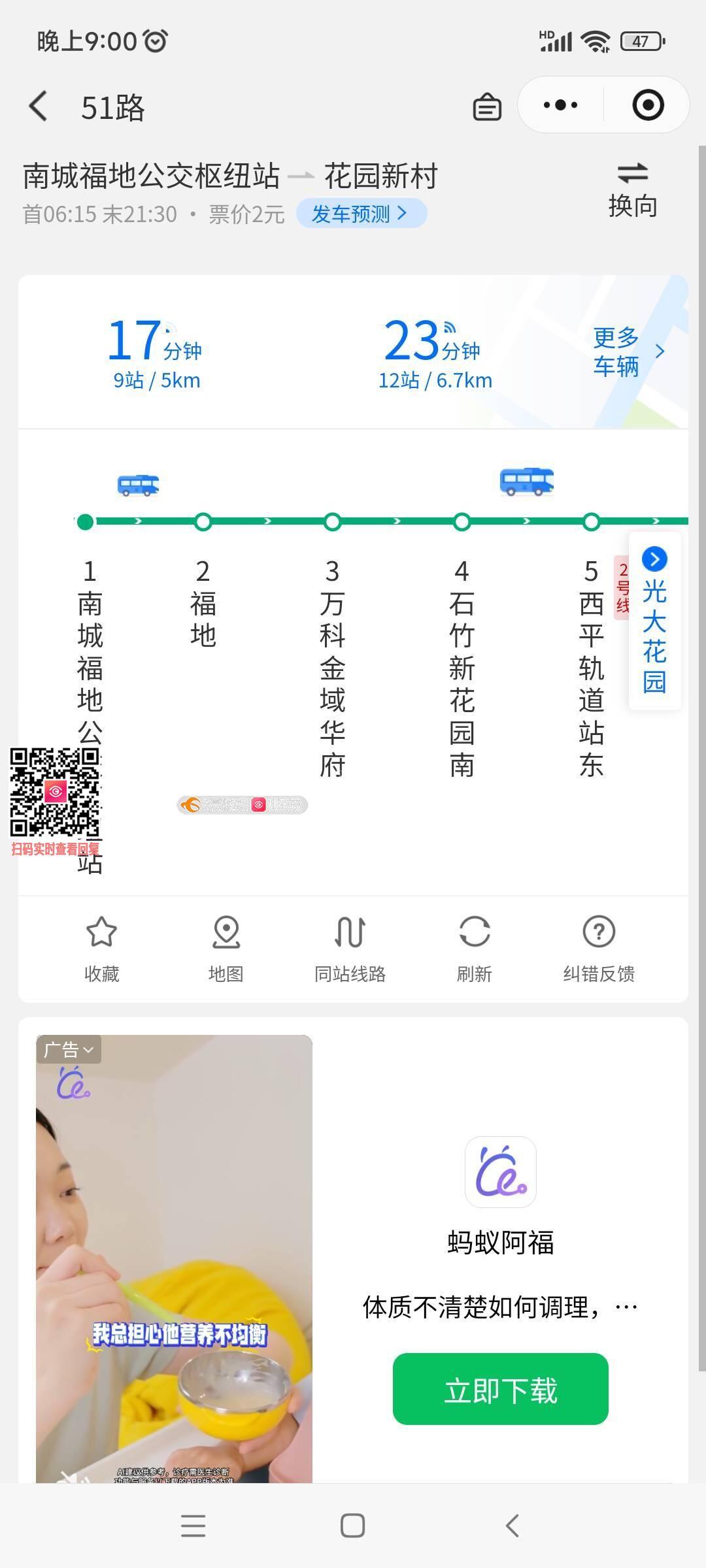The height and width of the screenshot is (1568, 706).
Task: Open the mini program overflow menu
Action: pyautogui.click(x=561, y=105)
